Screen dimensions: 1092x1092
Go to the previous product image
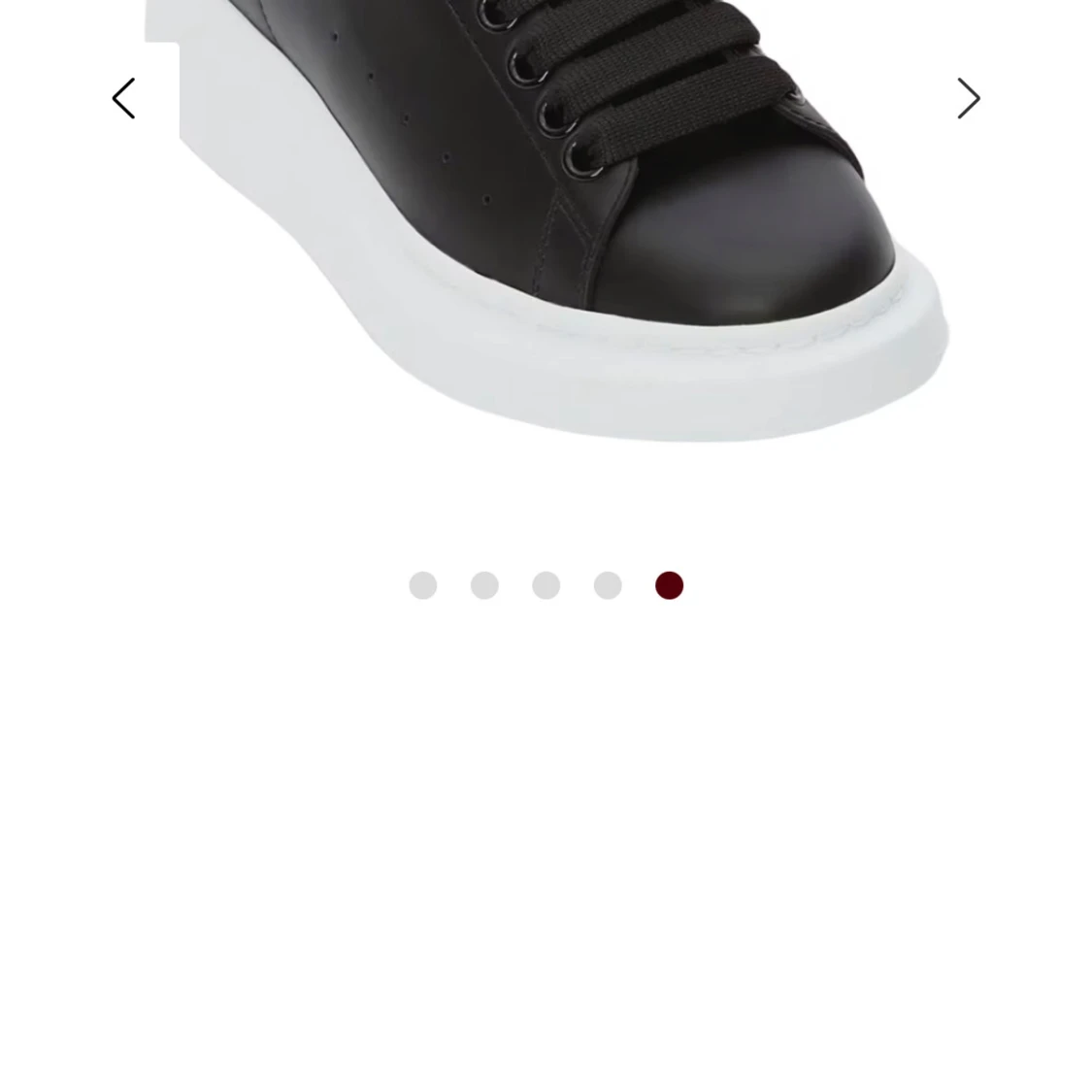click(123, 99)
